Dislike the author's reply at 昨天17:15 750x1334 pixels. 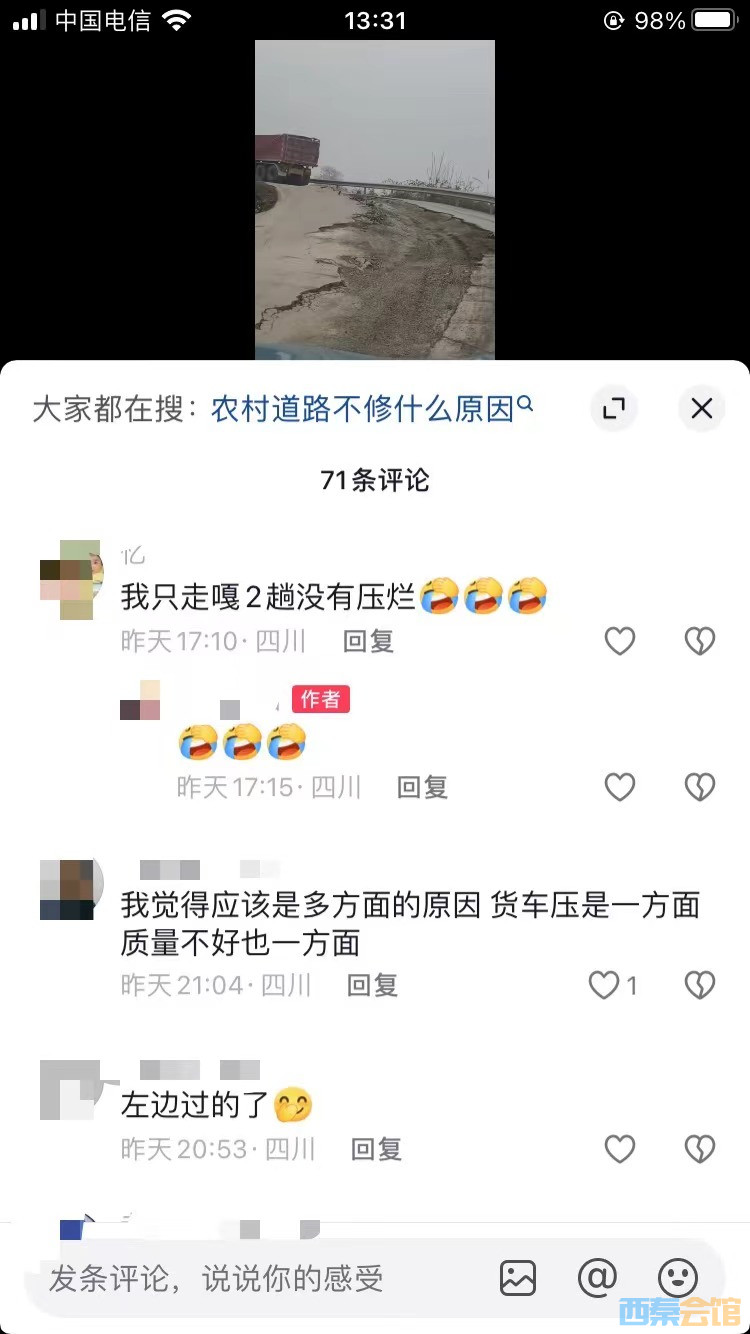tap(699, 787)
